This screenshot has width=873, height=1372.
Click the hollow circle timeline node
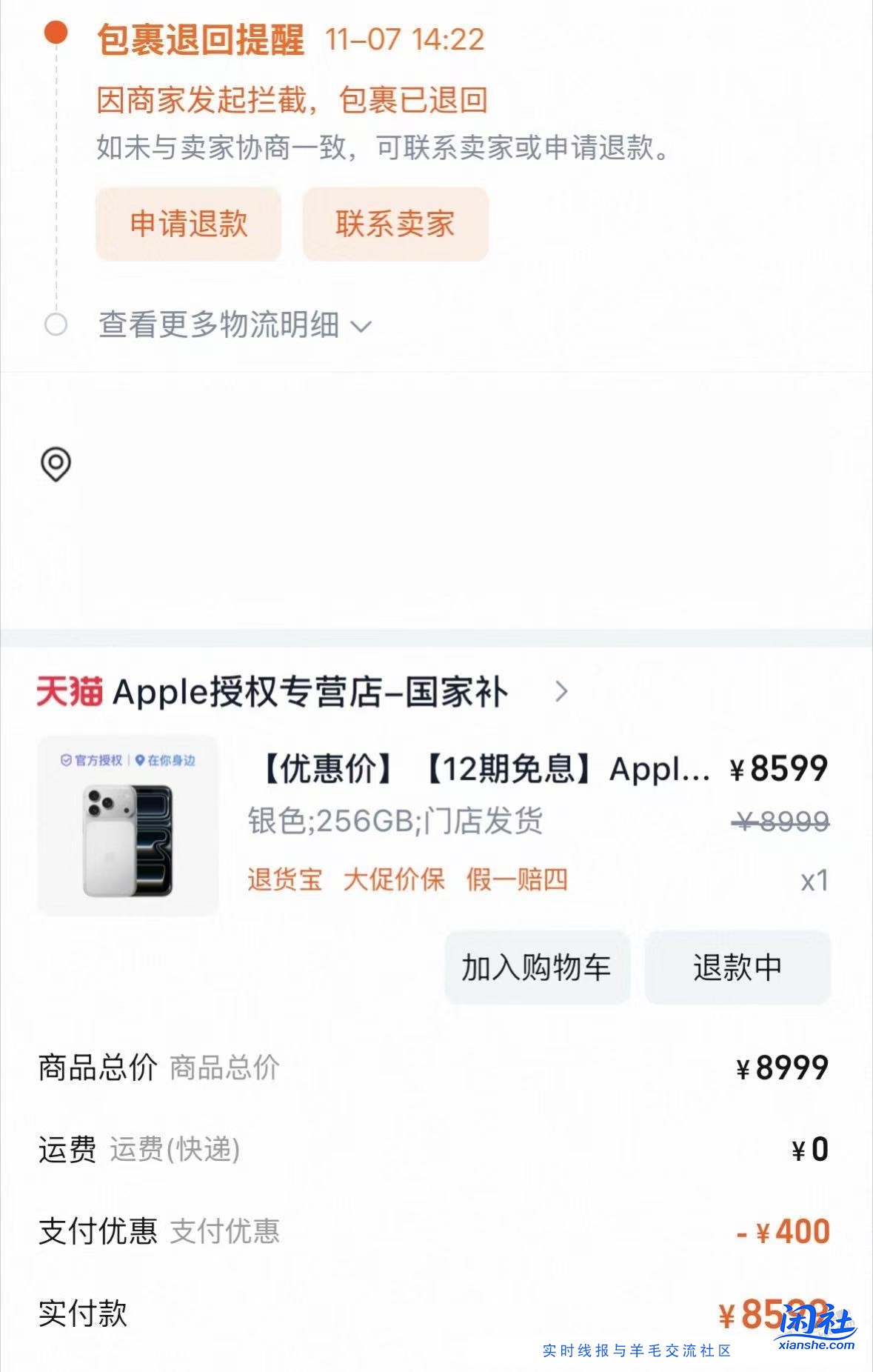(56, 325)
